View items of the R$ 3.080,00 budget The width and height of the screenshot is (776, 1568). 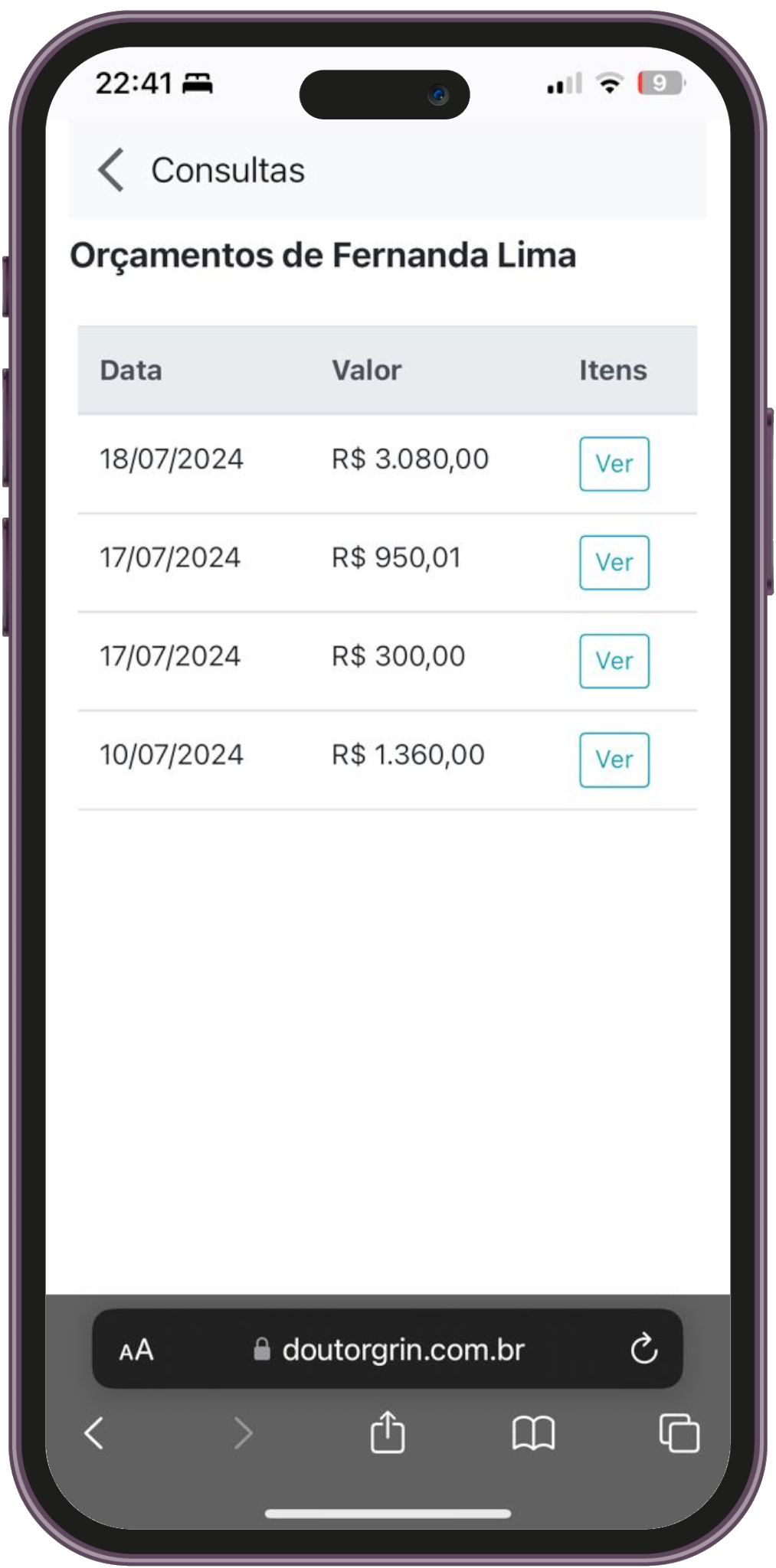[614, 463]
